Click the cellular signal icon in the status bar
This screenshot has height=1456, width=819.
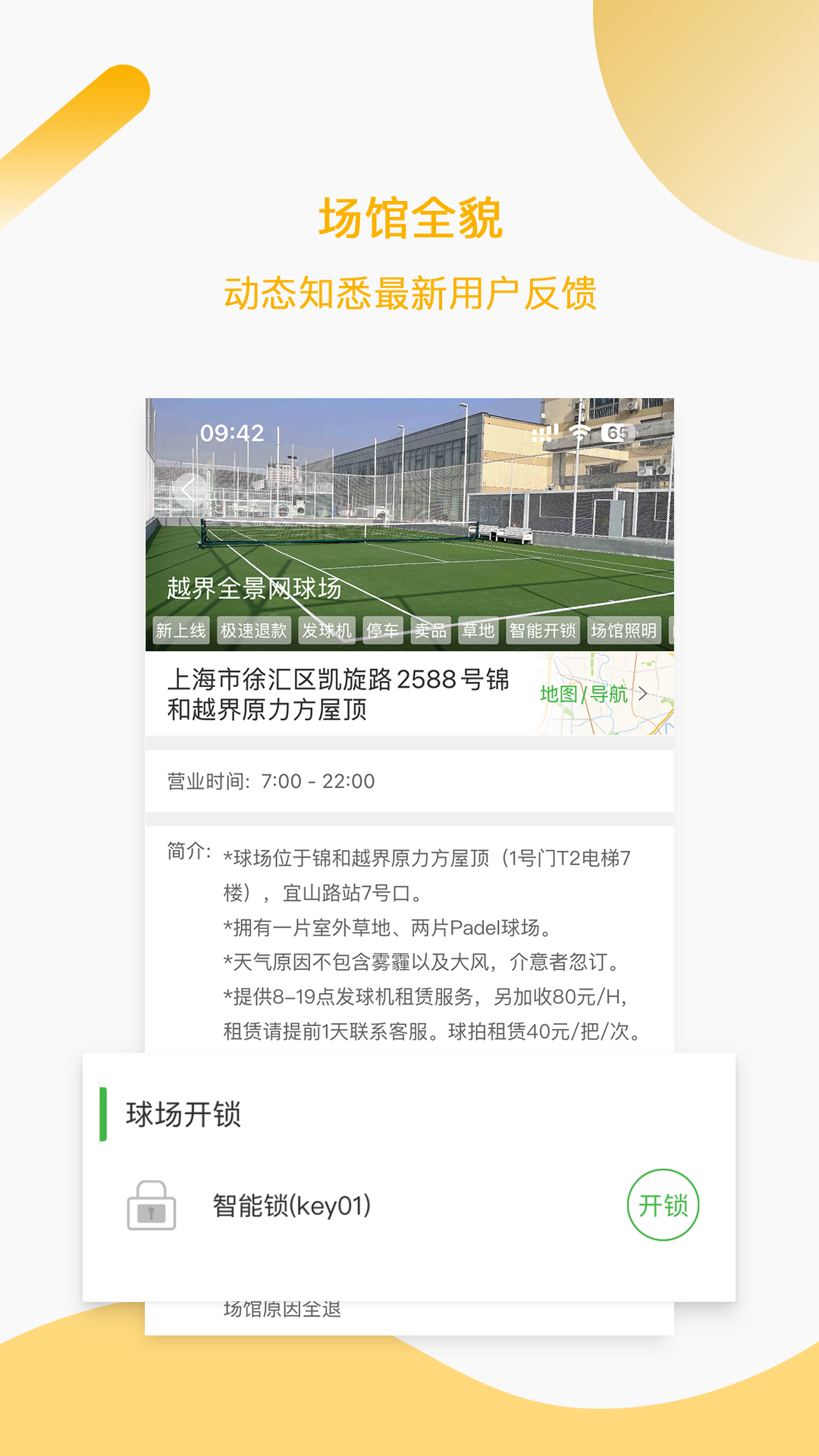543,432
